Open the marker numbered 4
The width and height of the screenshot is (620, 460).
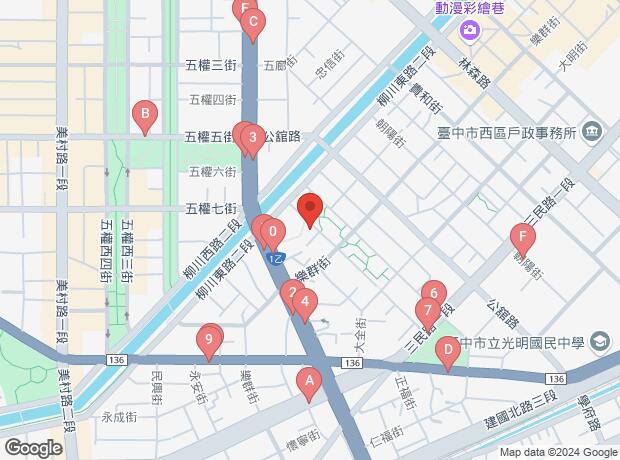[305, 301]
